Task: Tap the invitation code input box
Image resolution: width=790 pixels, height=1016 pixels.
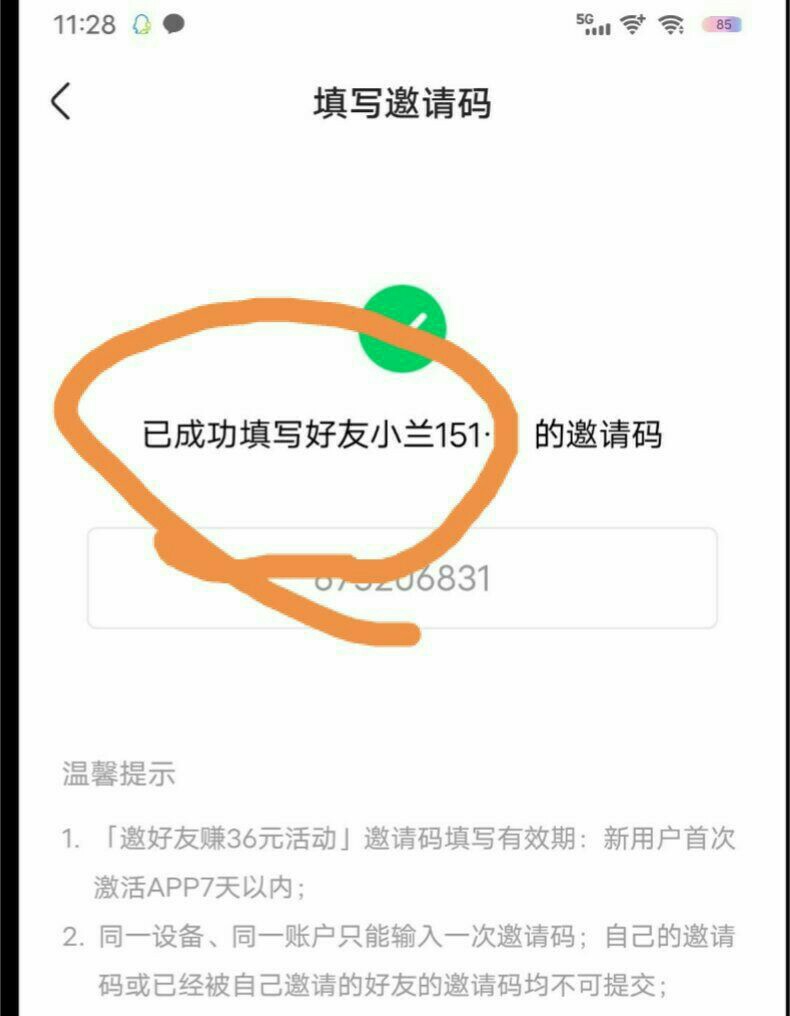Action: click(x=402, y=578)
